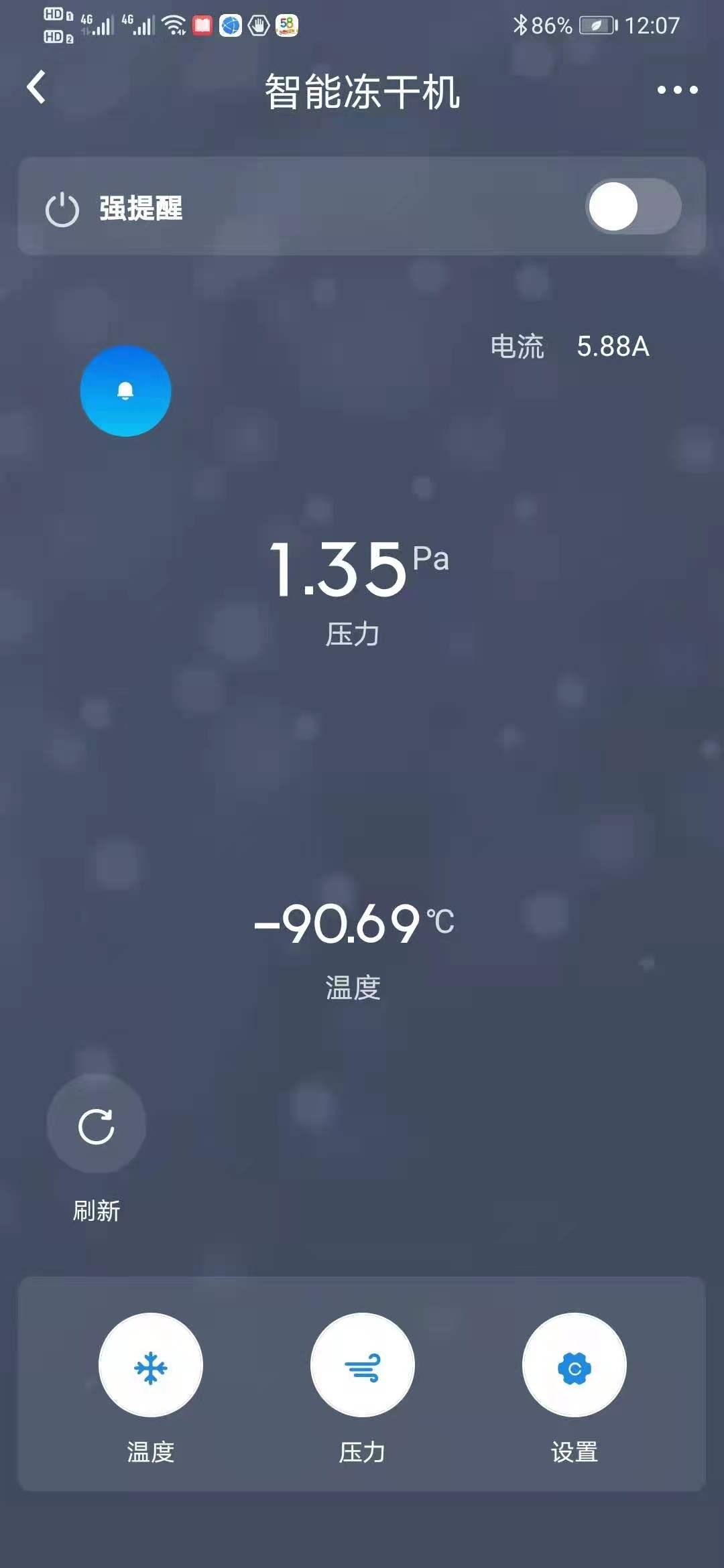Tap the blue bell alert button

pos(125,391)
